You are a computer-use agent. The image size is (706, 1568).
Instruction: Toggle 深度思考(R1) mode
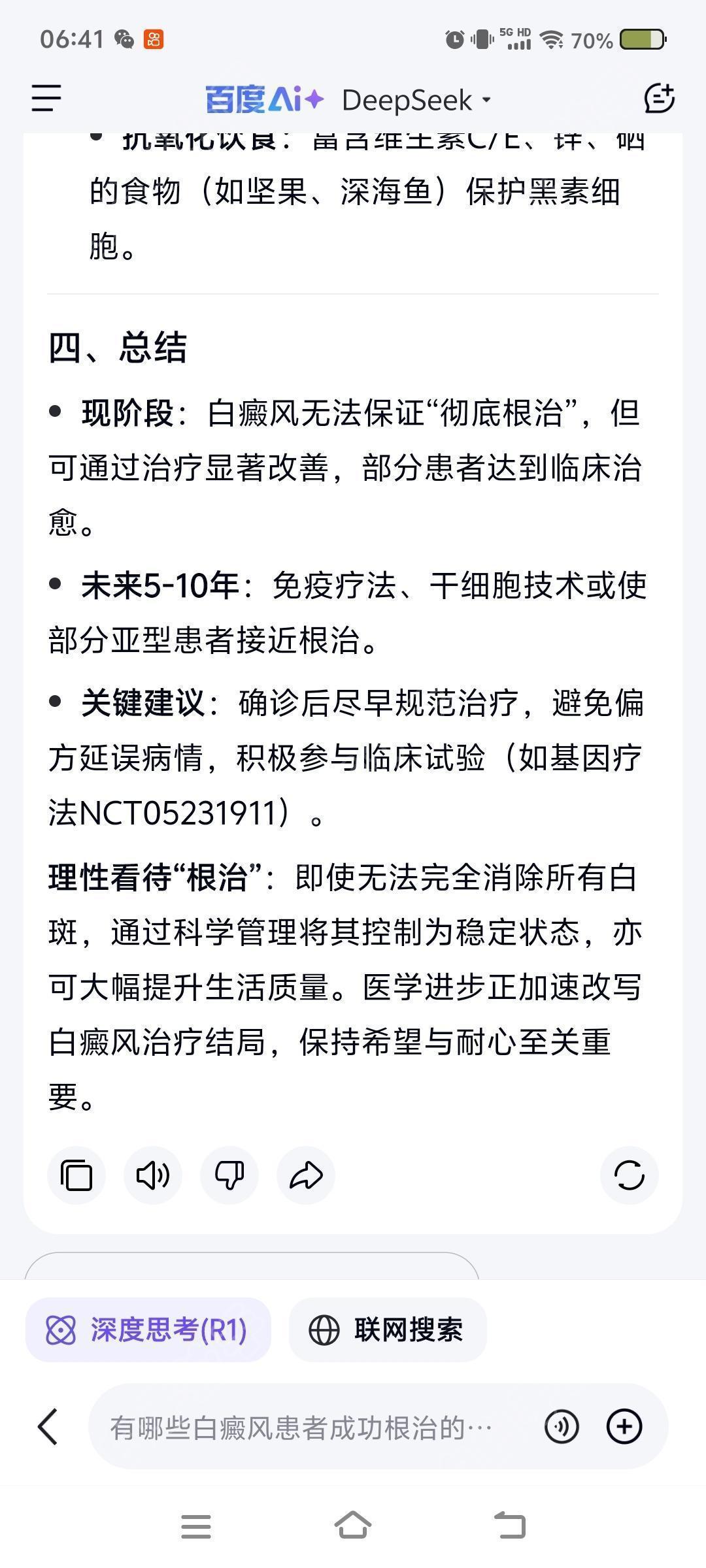[x=148, y=1330]
